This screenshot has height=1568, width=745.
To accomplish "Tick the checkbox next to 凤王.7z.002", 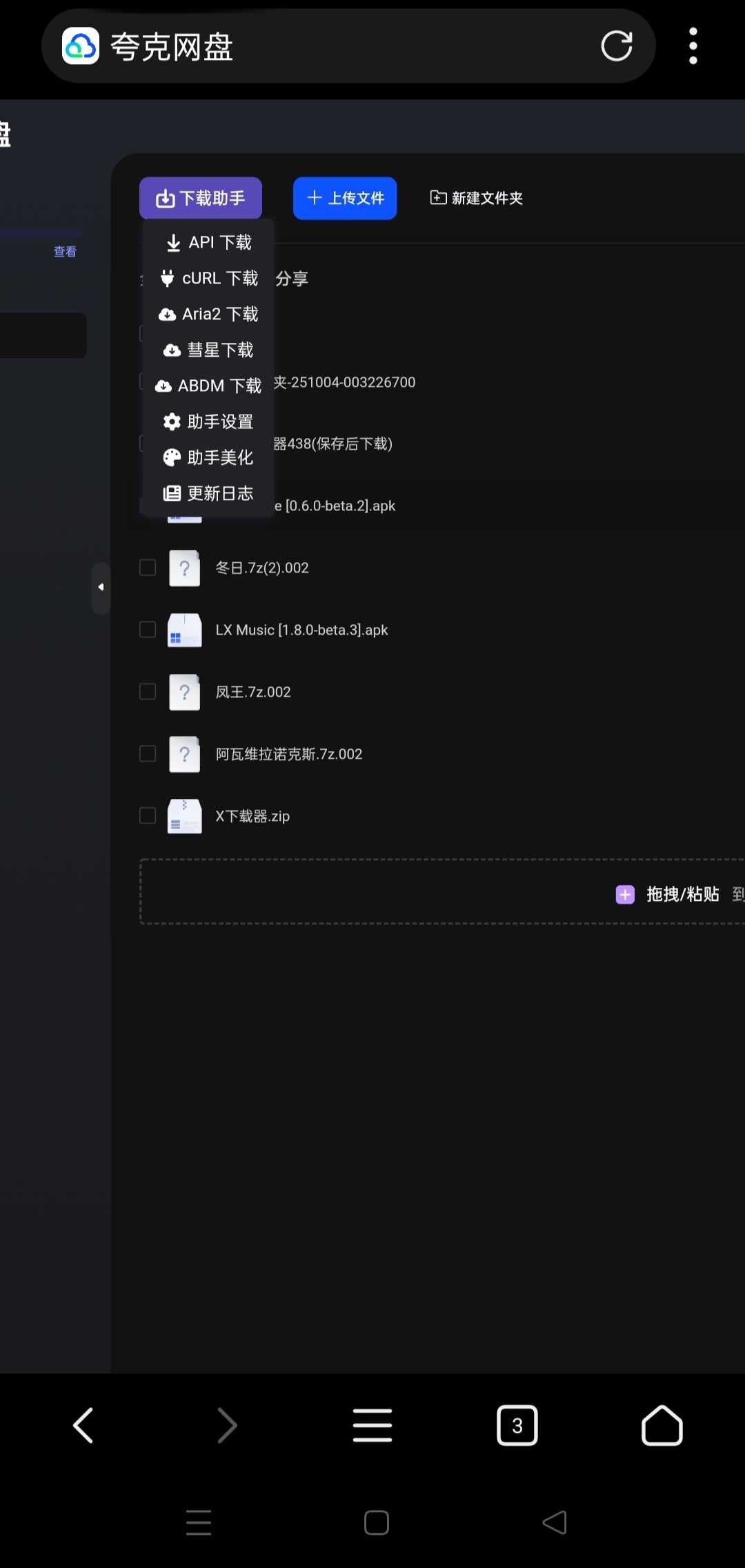I will tap(148, 691).
